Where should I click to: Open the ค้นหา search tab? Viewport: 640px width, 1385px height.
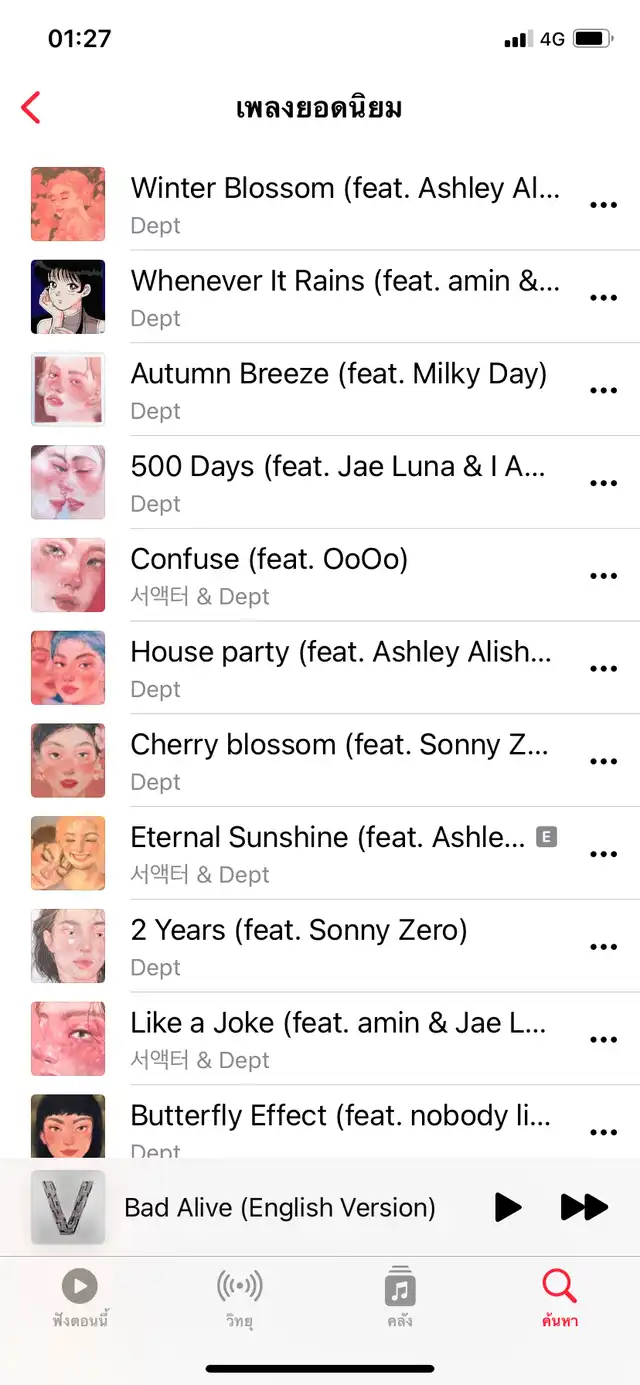click(x=559, y=1297)
